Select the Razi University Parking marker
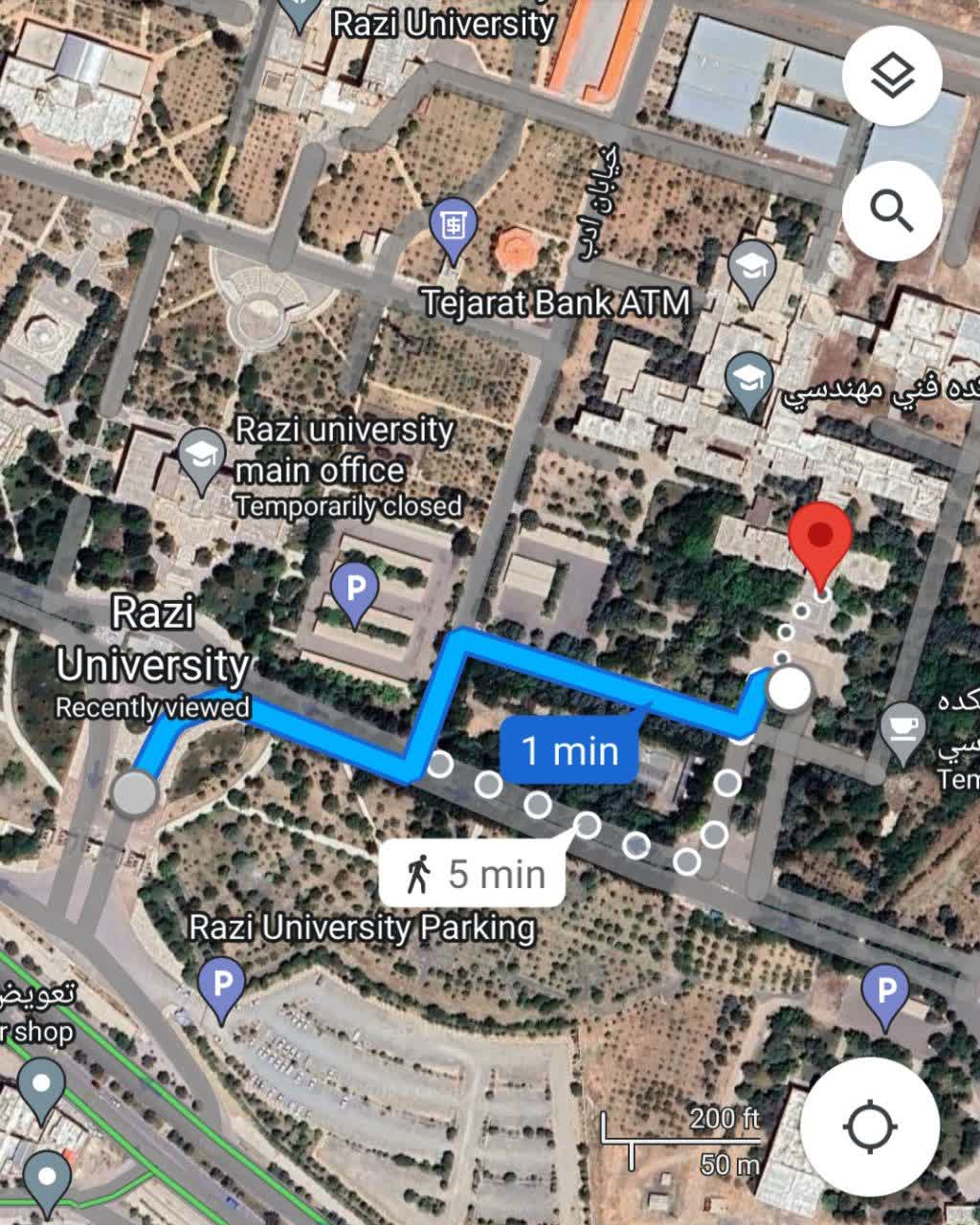 pos(222,986)
